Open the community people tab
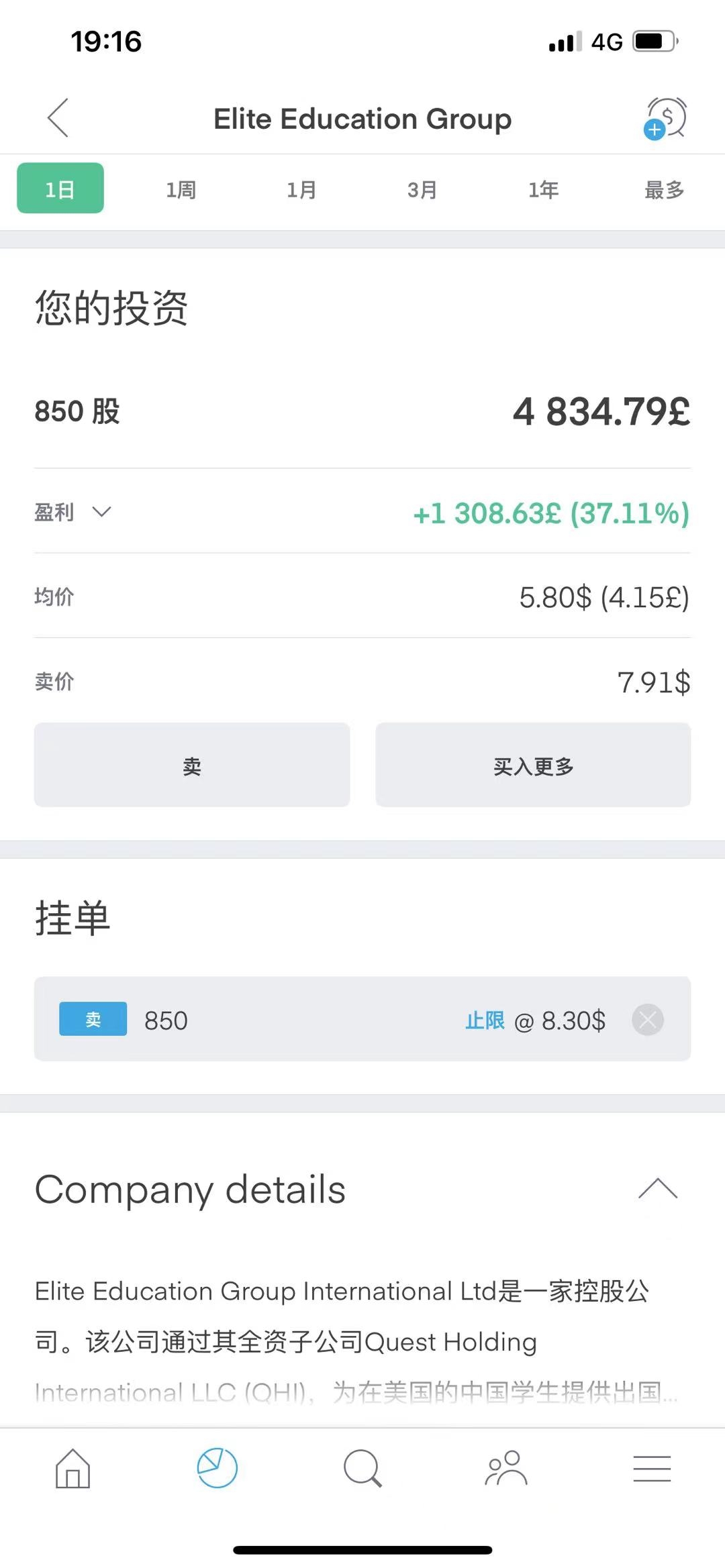Image resolution: width=725 pixels, height=1568 pixels. click(x=506, y=1469)
